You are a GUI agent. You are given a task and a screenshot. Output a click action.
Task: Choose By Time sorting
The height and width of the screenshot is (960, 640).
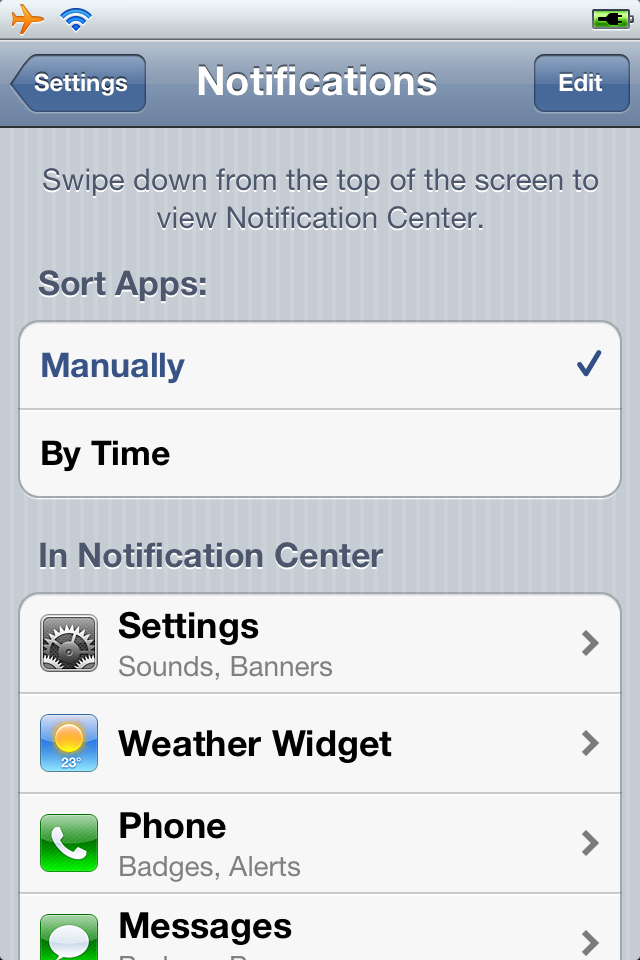pyautogui.click(x=320, y=454)
